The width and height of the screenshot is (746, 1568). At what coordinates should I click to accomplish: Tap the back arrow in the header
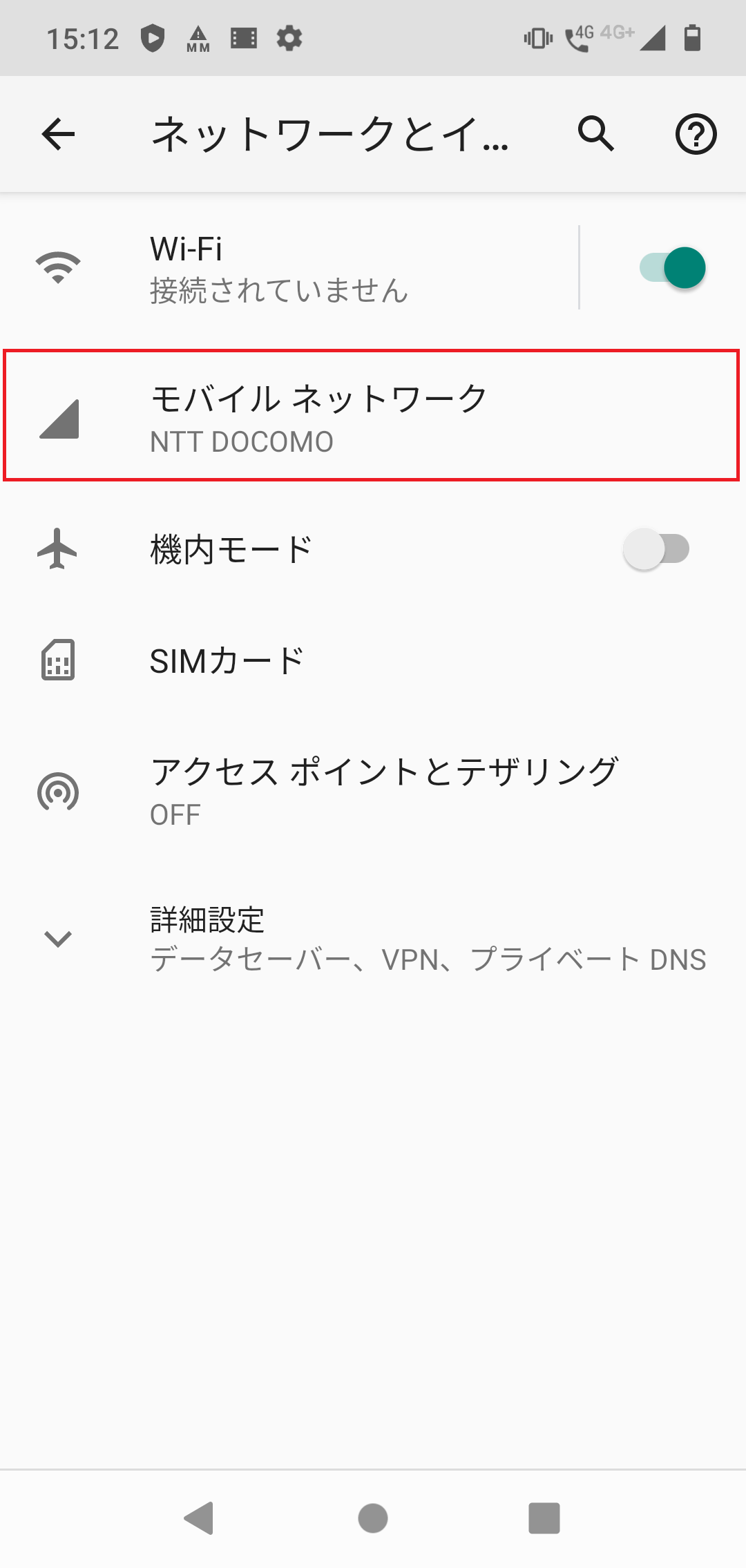point(55,135)
